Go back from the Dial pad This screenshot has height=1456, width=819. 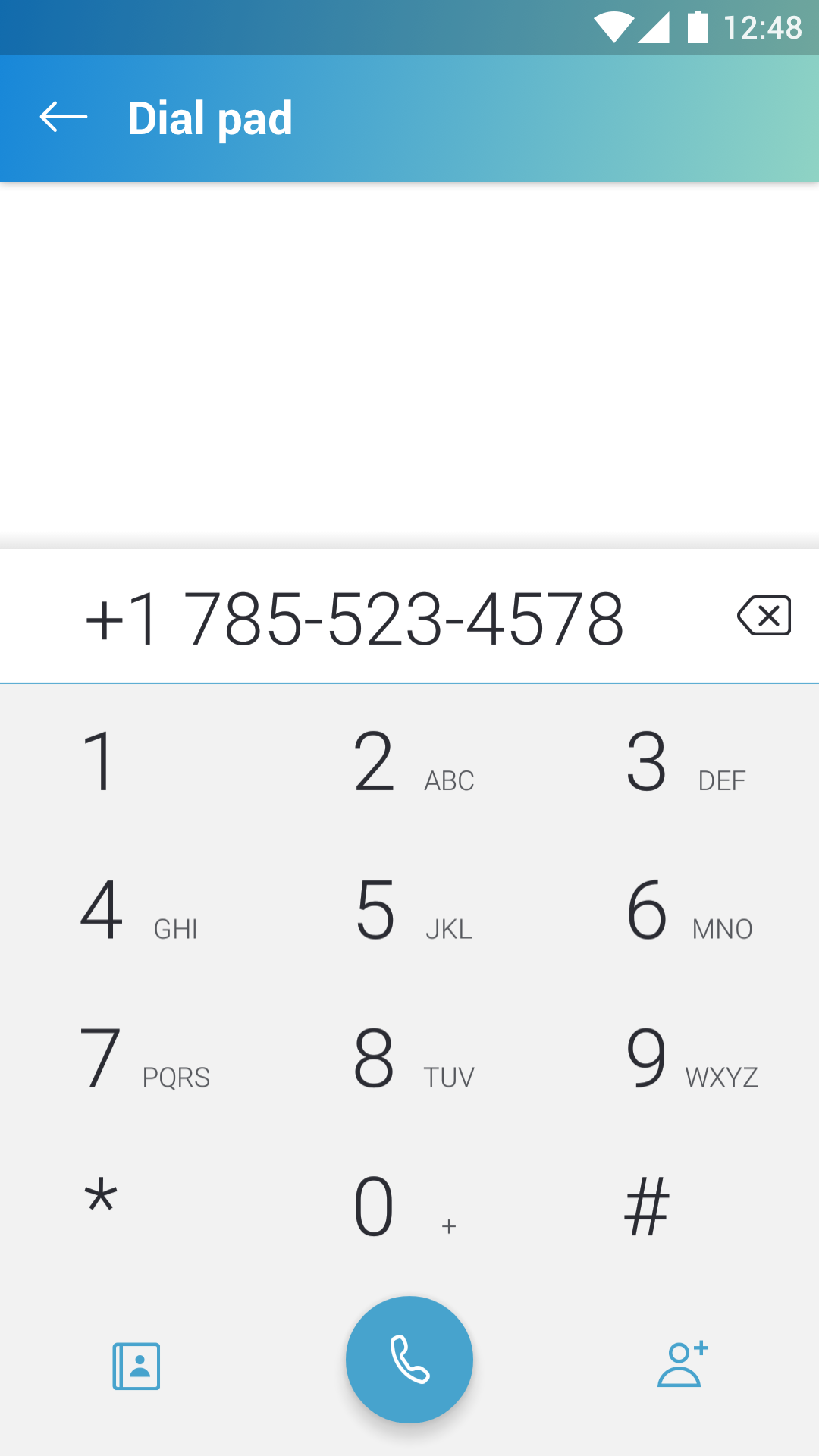click(64, 118)
